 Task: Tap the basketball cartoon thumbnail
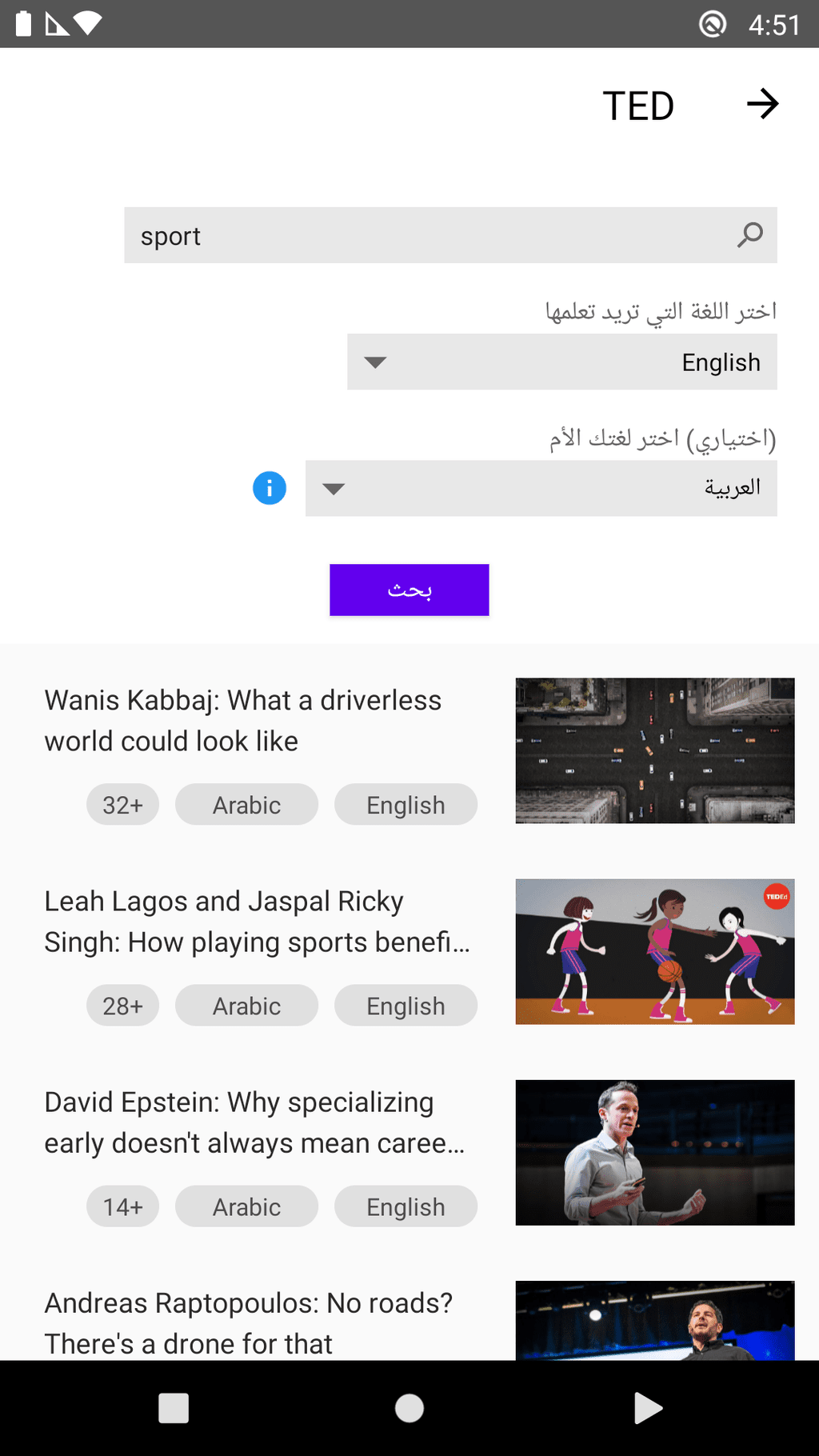click(x=655, y=952)
